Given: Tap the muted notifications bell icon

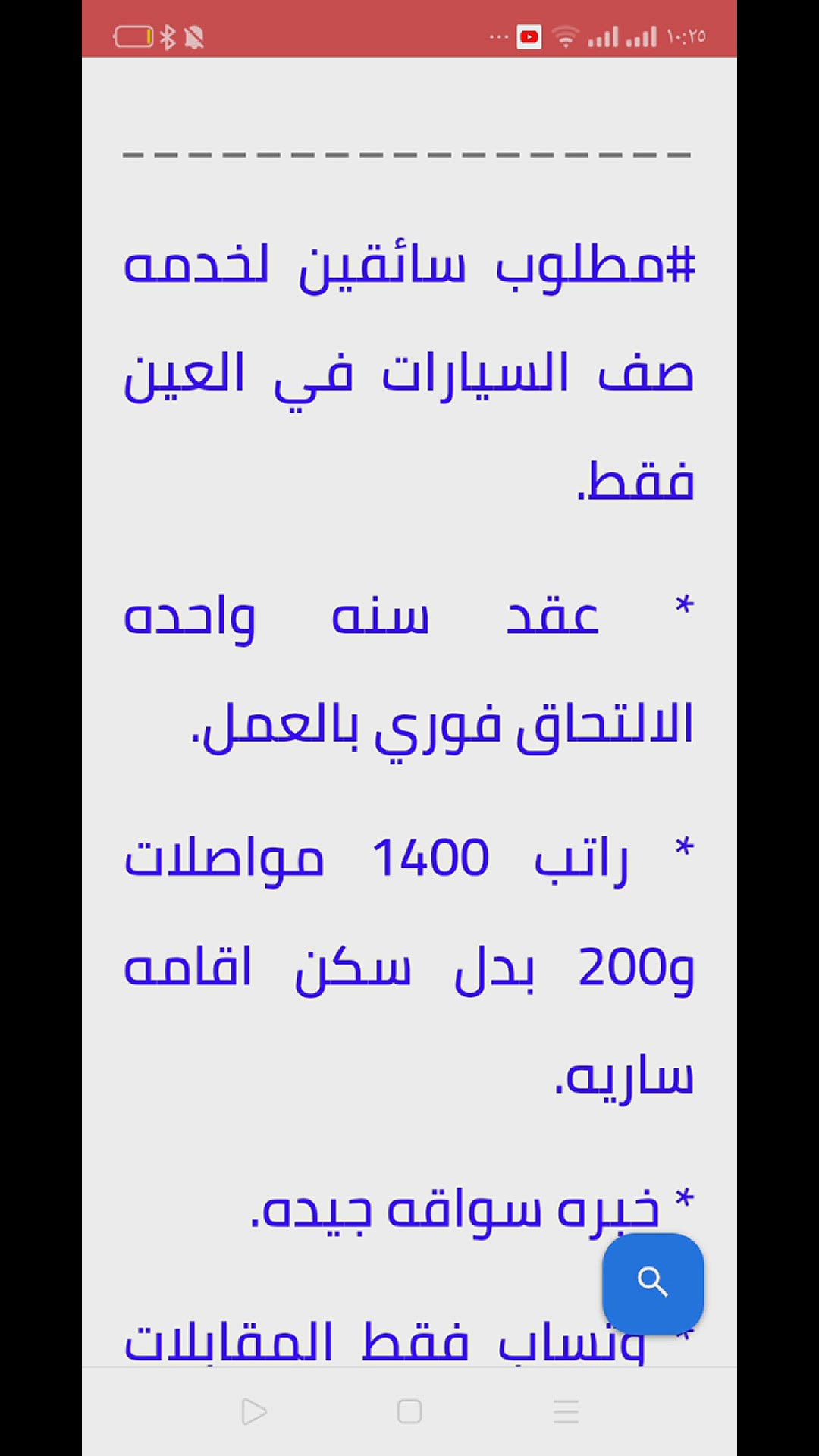Looking at the screenshot, I should (196, 35).
